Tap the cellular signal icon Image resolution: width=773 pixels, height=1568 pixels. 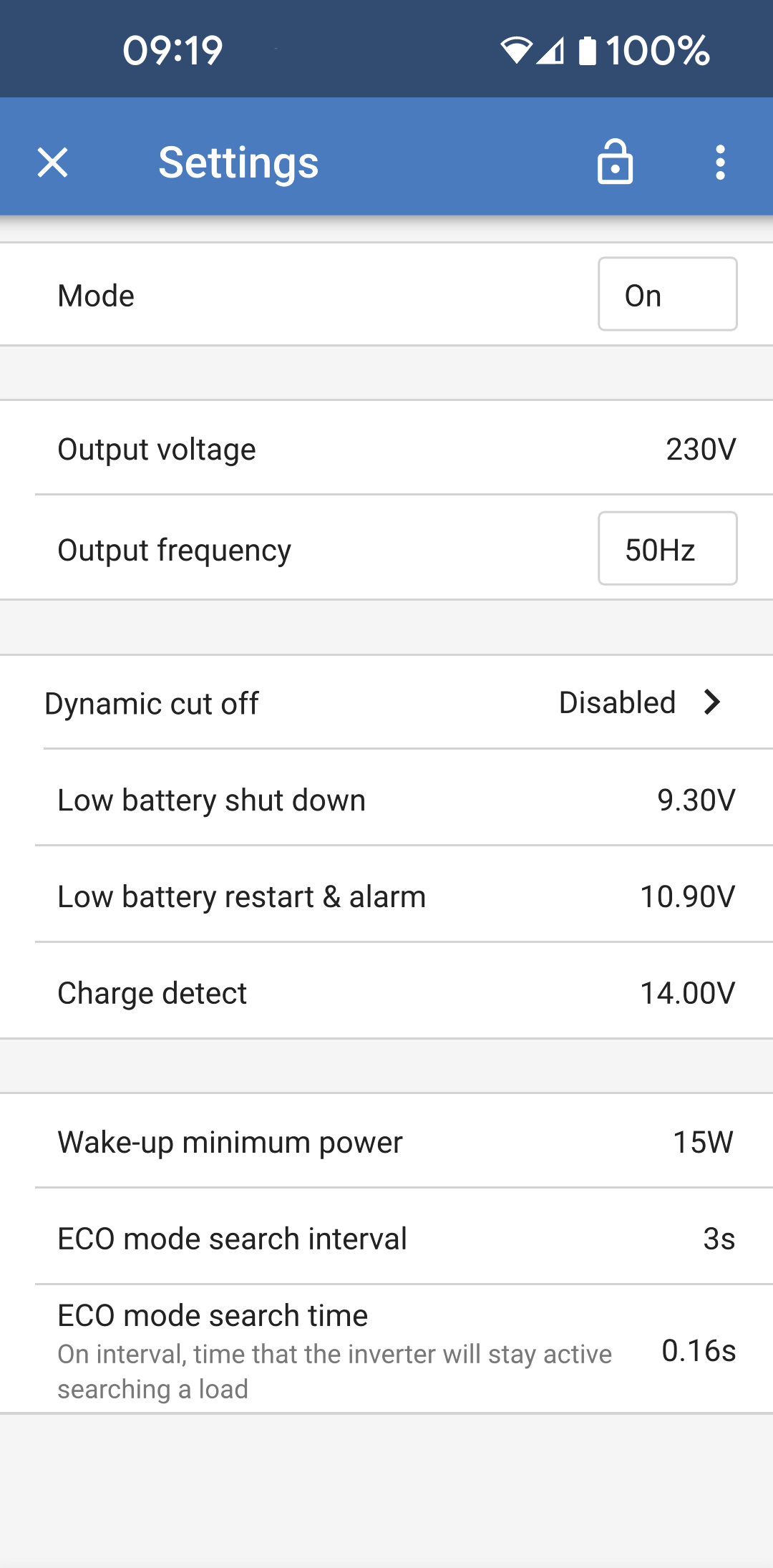(x=550, y=48)
